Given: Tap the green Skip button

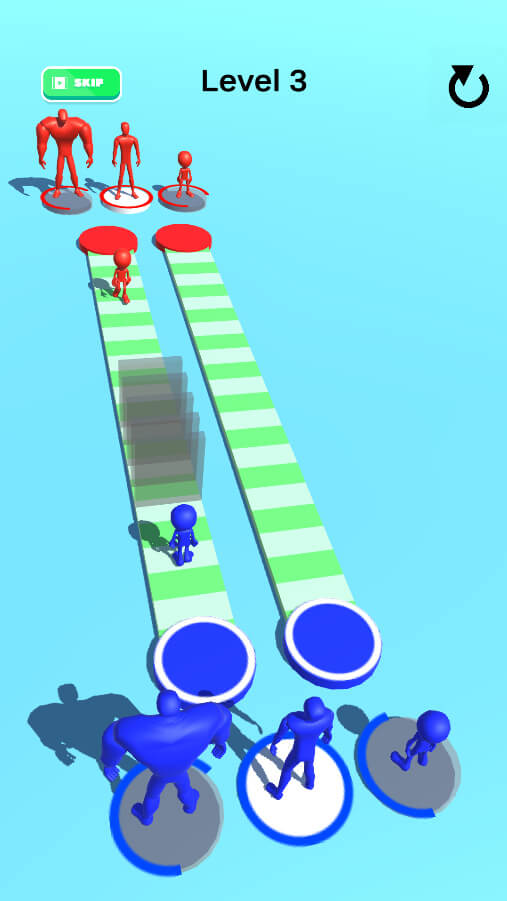Looking at the screenshot, I should click(x=81, y=84).
